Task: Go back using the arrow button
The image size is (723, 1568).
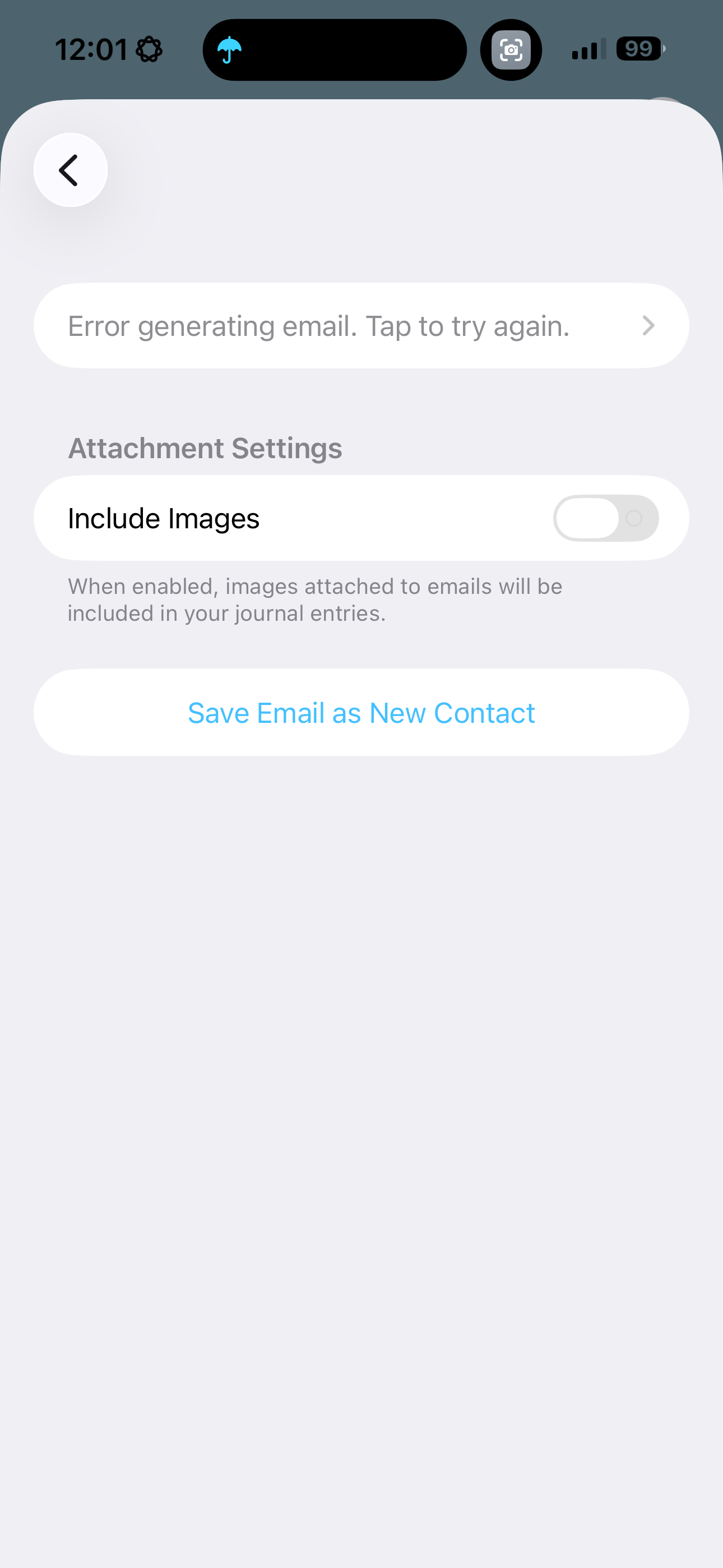Action: pyautogui.click(x=71, y=170)
